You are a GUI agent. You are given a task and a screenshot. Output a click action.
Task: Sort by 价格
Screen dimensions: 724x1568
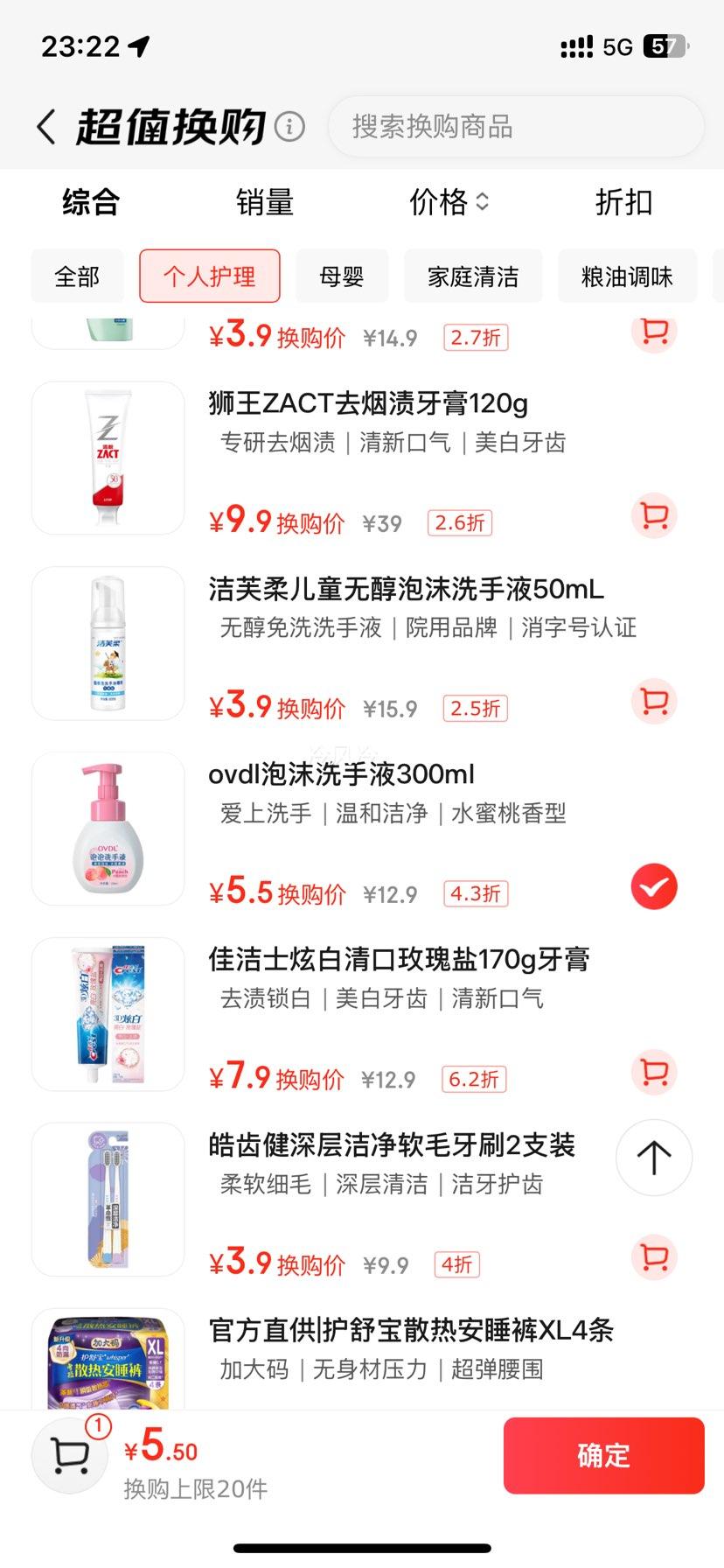(x=449, y=203)
